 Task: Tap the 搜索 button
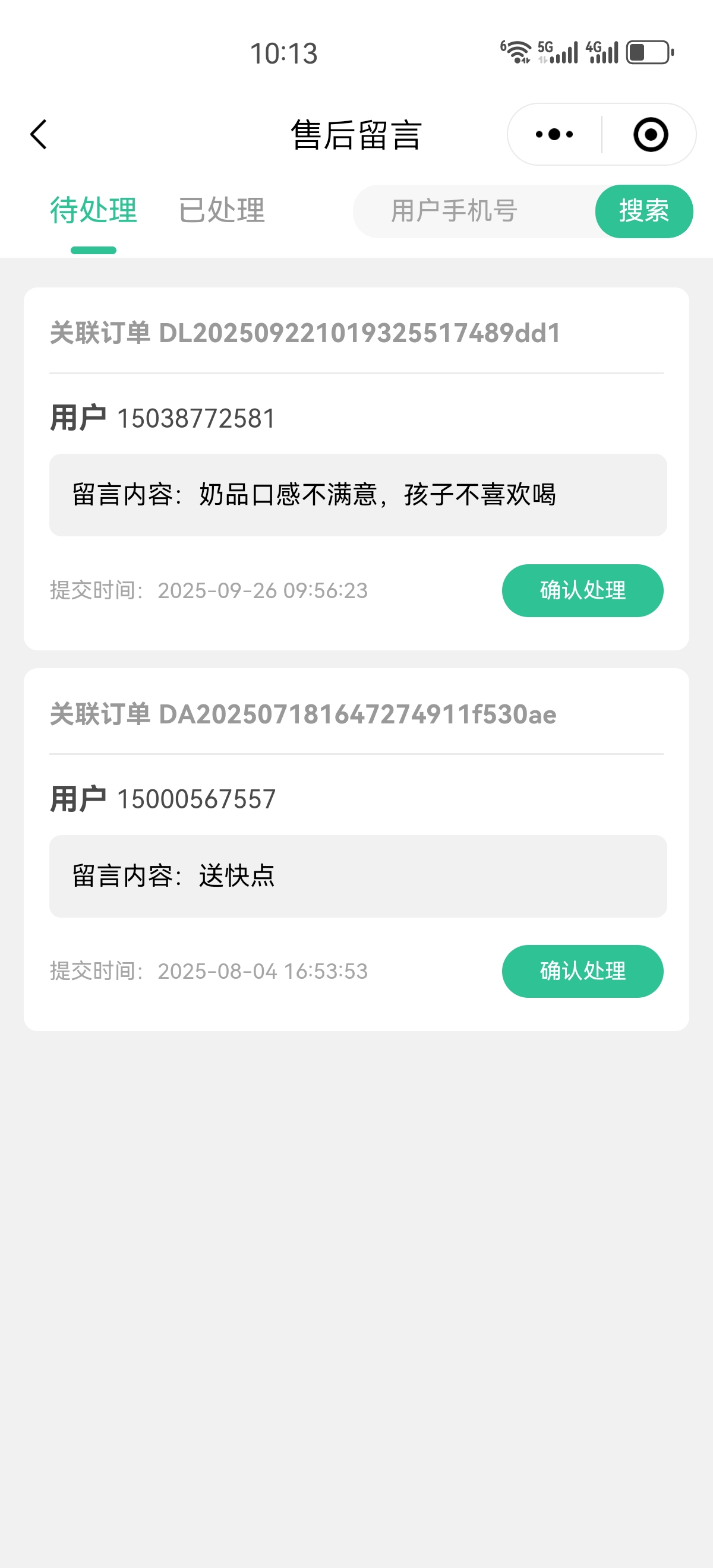643,211
